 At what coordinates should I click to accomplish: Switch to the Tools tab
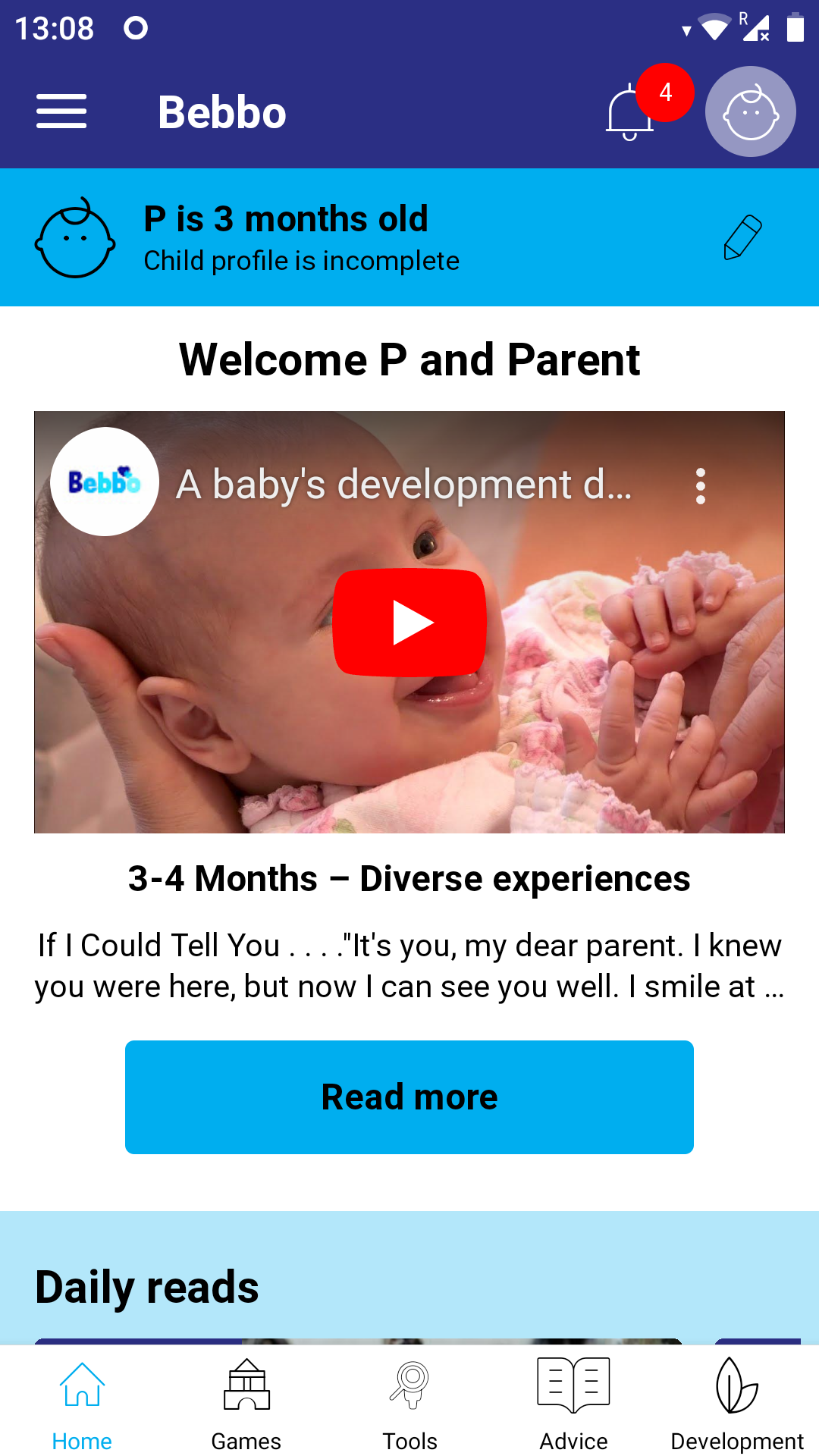(409, 1403)
